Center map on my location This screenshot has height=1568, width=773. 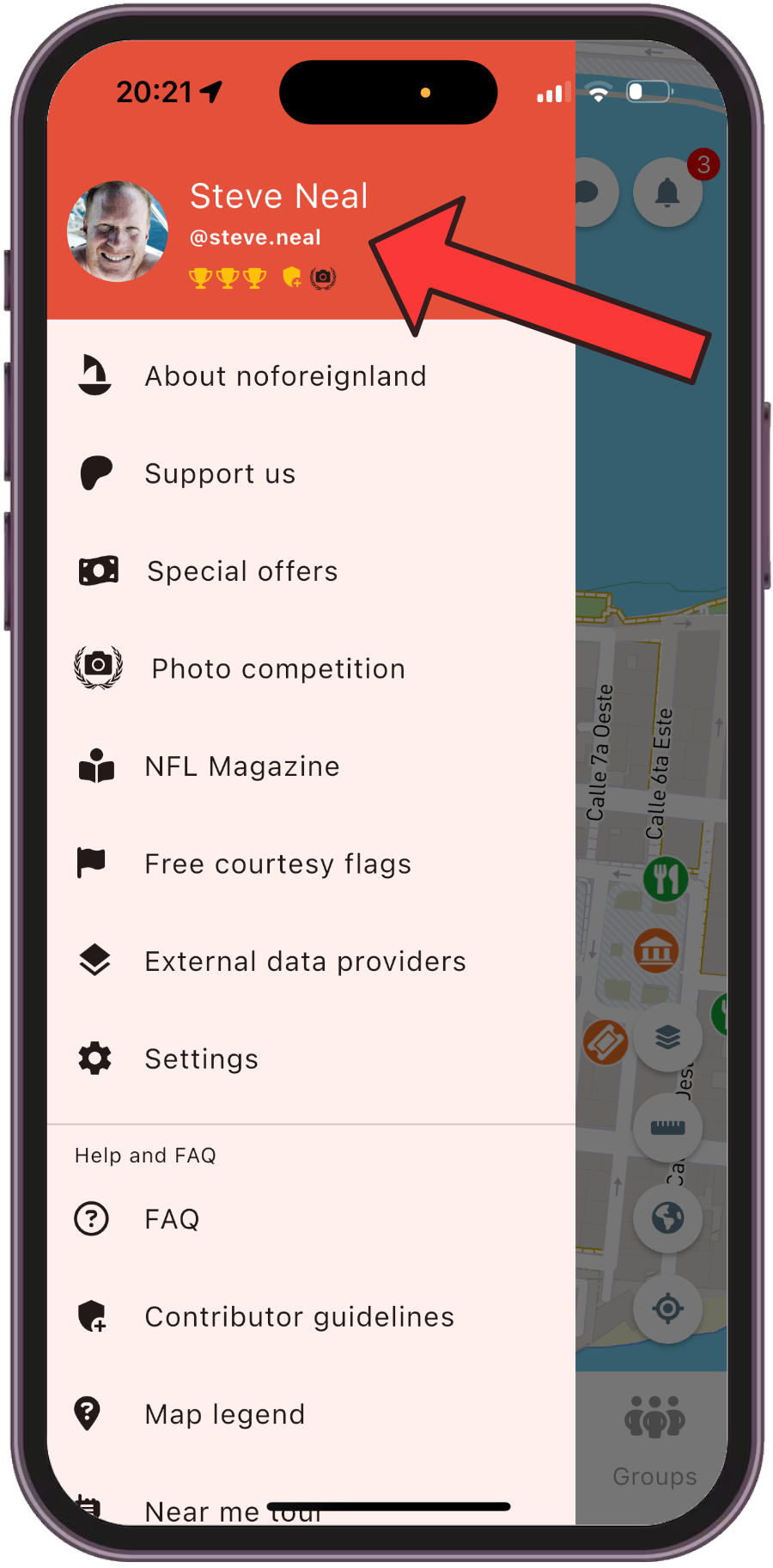[x=667, y=1309]
